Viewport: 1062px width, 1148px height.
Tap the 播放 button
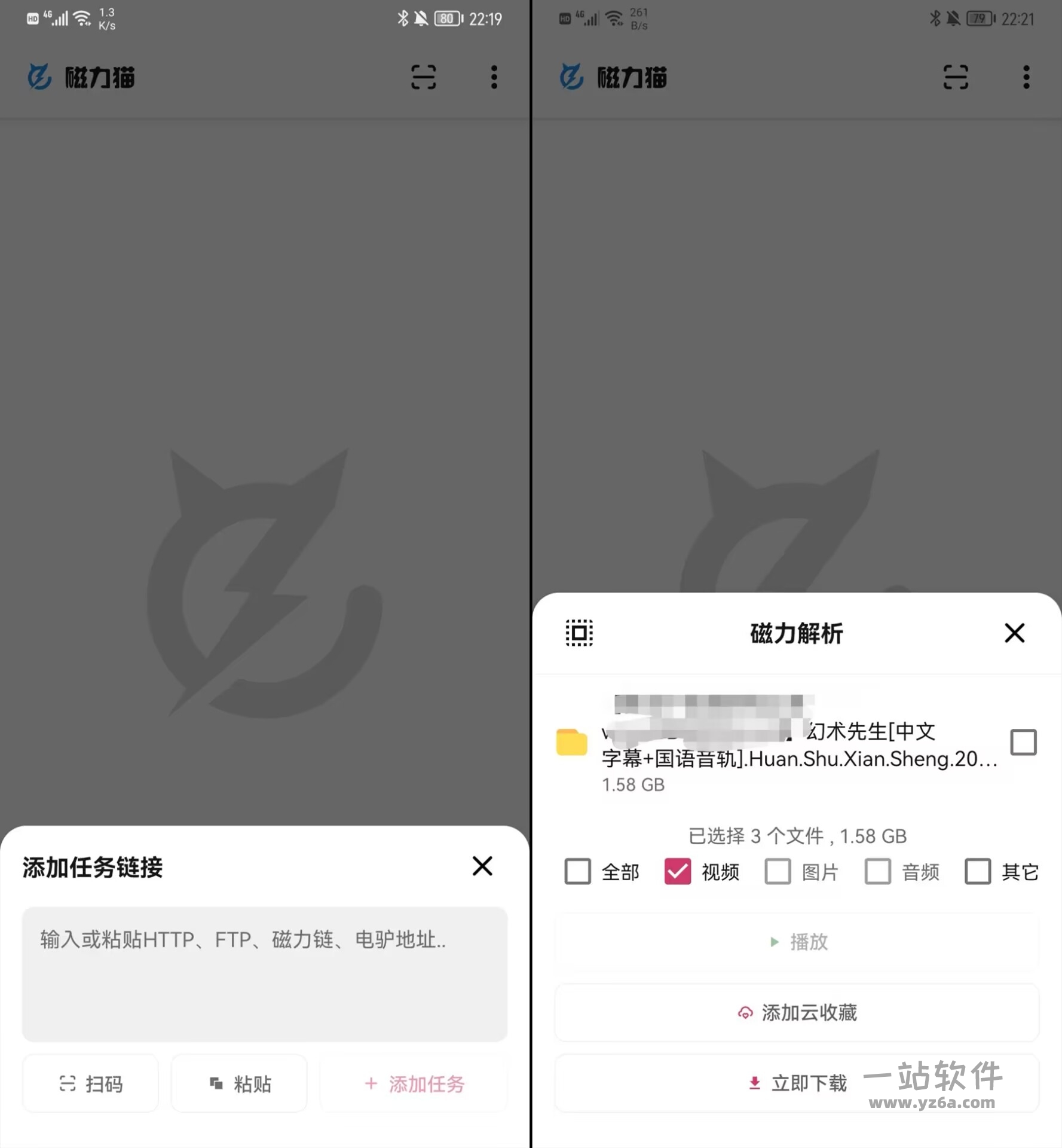797,942
